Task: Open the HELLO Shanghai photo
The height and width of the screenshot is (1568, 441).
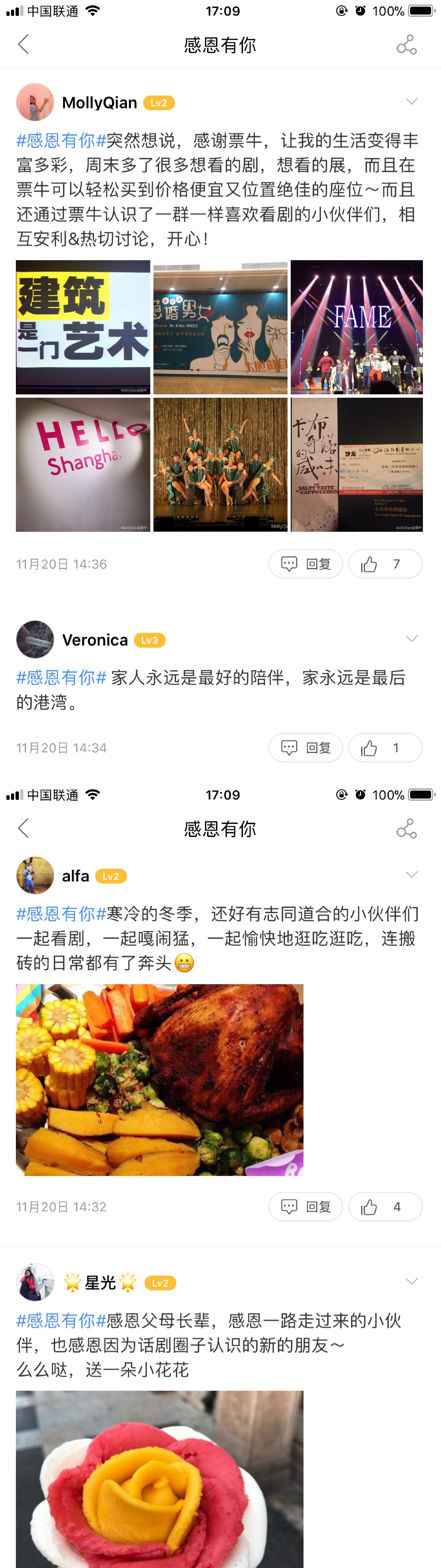Action: pyautogui.click(x=83, y=464)
